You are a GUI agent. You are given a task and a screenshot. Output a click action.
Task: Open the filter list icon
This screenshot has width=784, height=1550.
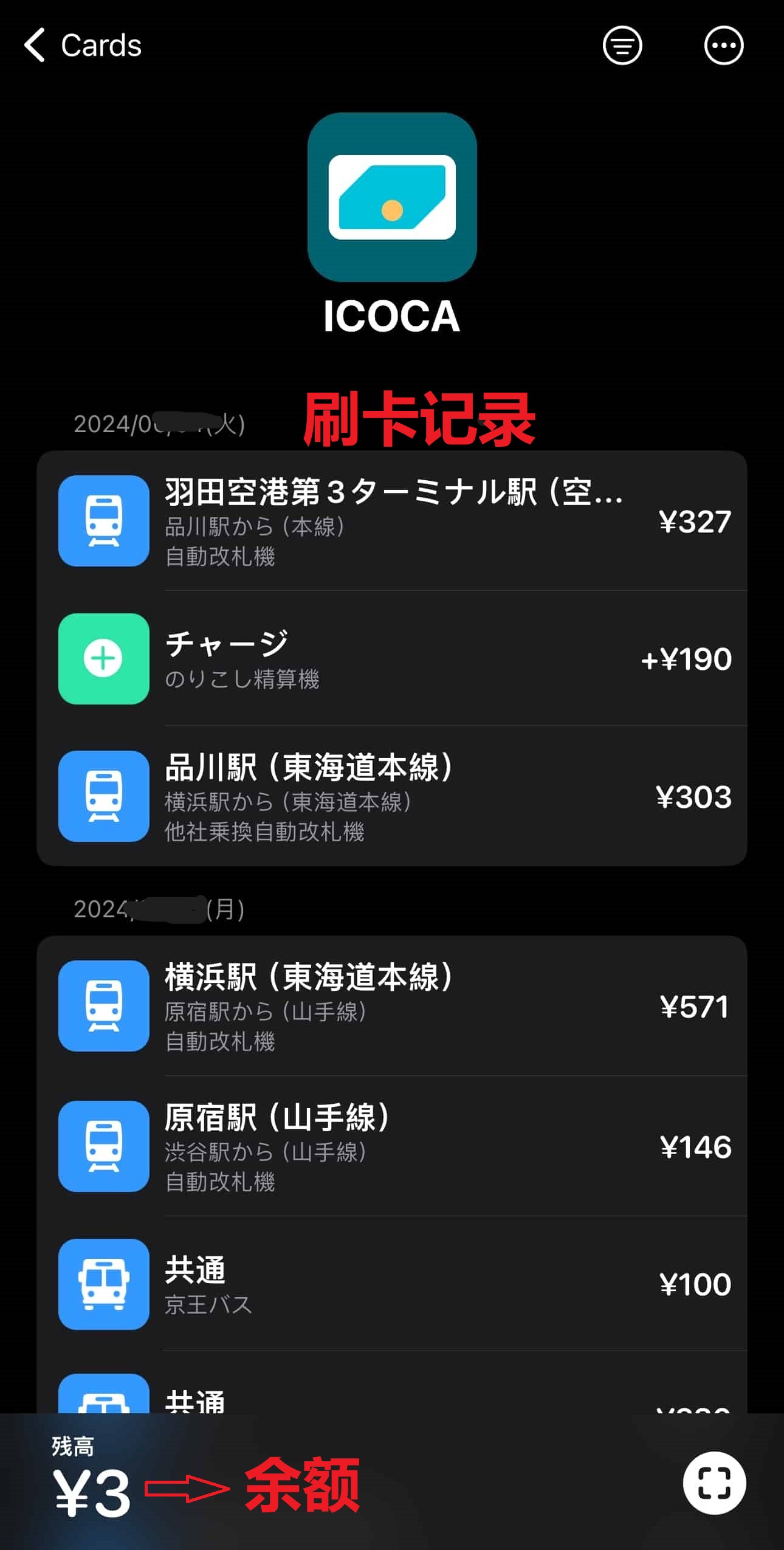pos(622,45)
